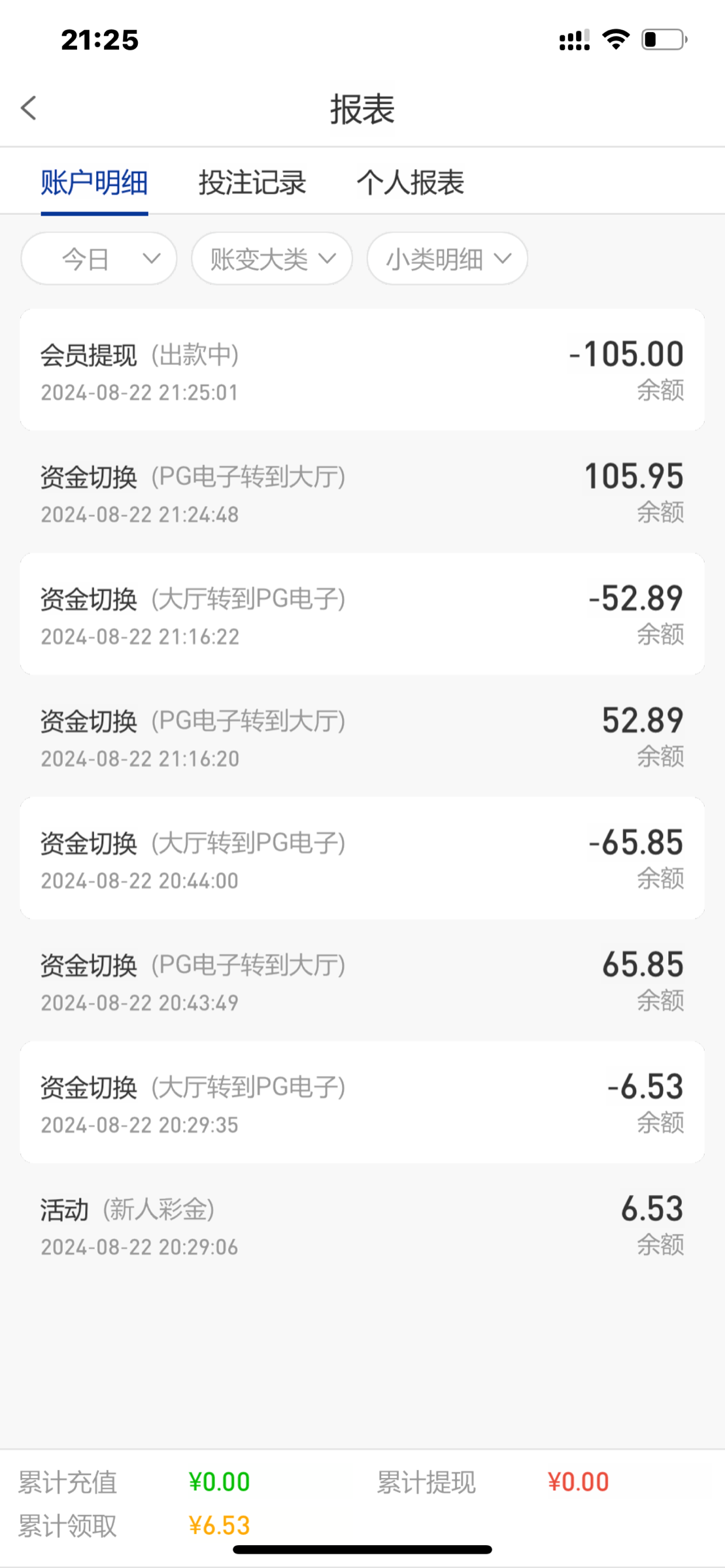
Task: Go back using the top-left arrow
Action: [x=29, y=108]
